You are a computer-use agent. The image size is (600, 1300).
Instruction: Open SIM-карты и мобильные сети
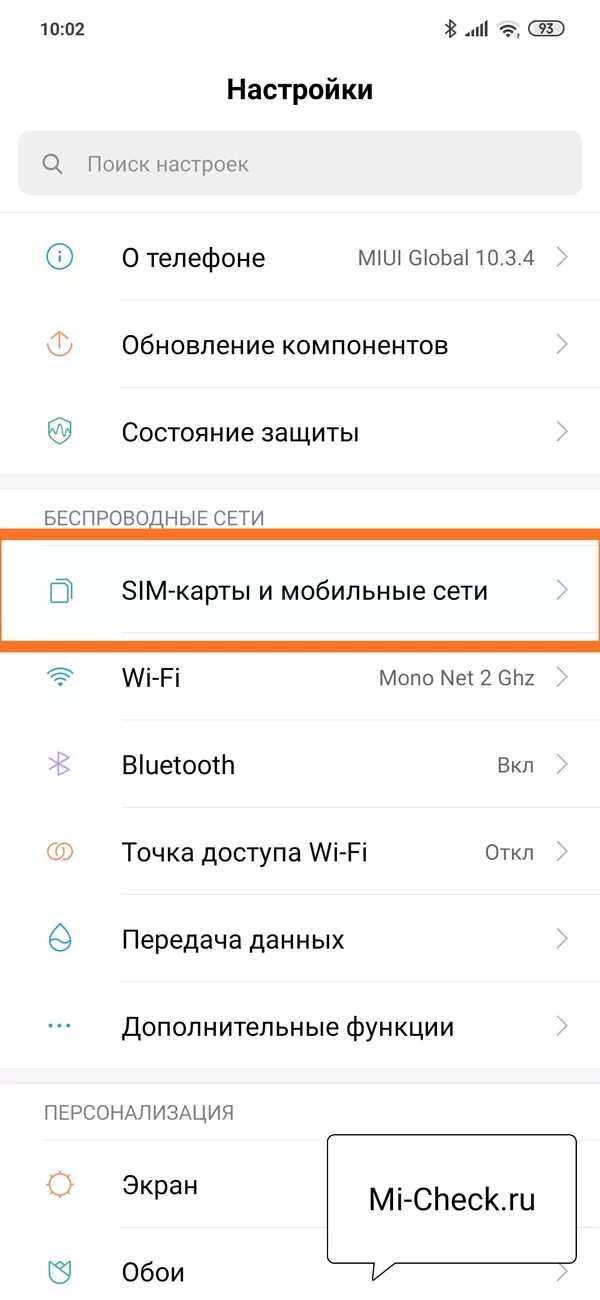[300, 591]
